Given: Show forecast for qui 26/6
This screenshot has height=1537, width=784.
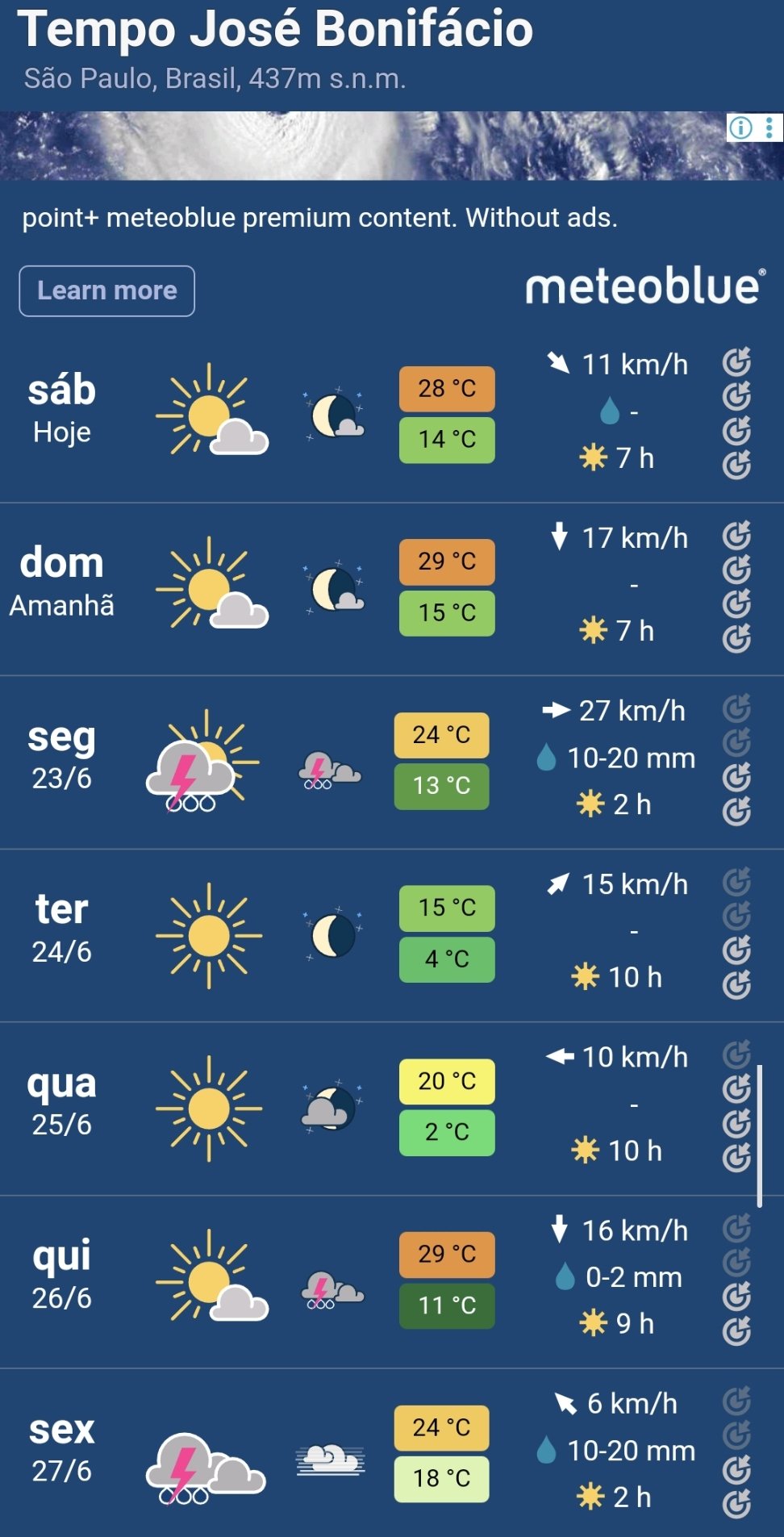Looking at the screenshot, I should click(392, 1282).
